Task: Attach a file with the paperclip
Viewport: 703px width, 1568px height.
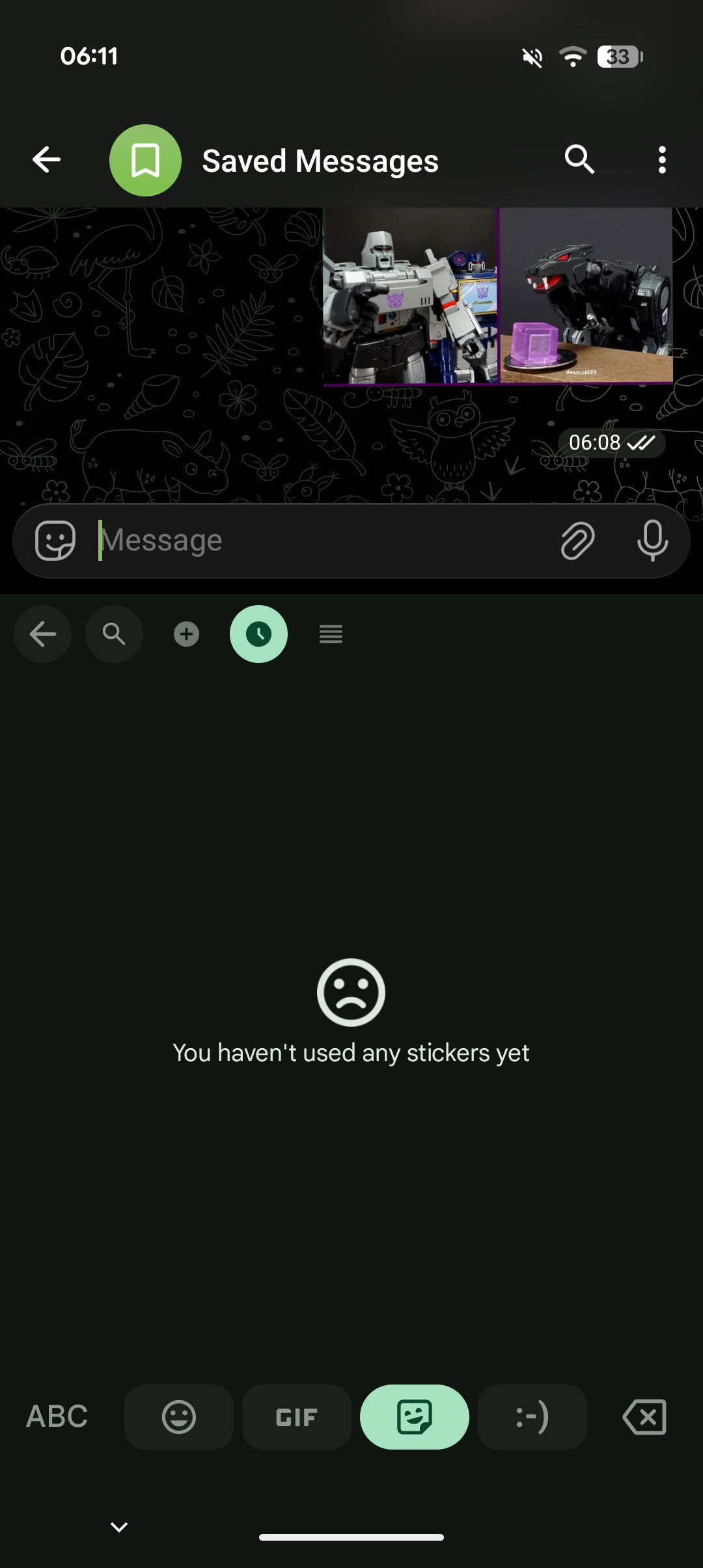Action: click(577, 540)
